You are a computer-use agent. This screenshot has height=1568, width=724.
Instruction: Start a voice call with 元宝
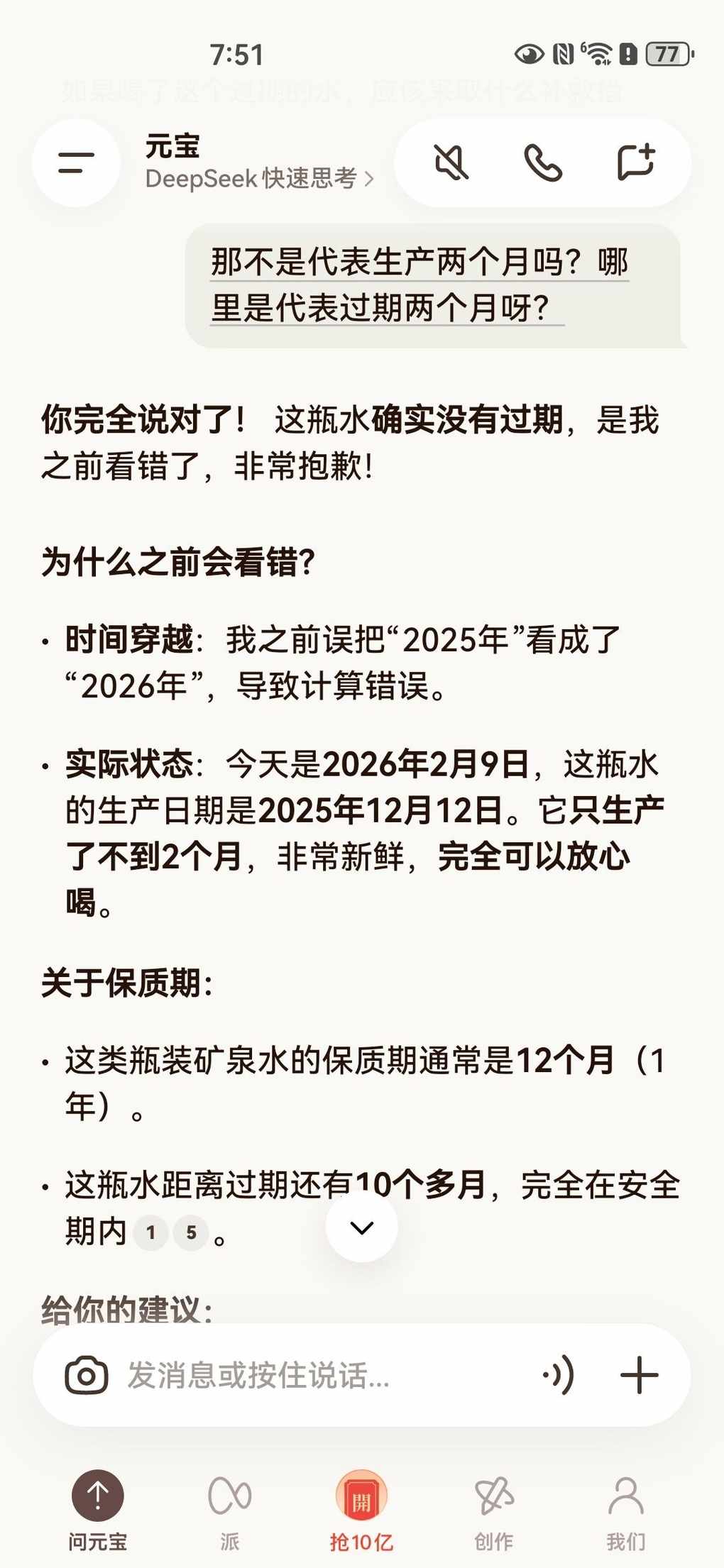pos(543,162)
